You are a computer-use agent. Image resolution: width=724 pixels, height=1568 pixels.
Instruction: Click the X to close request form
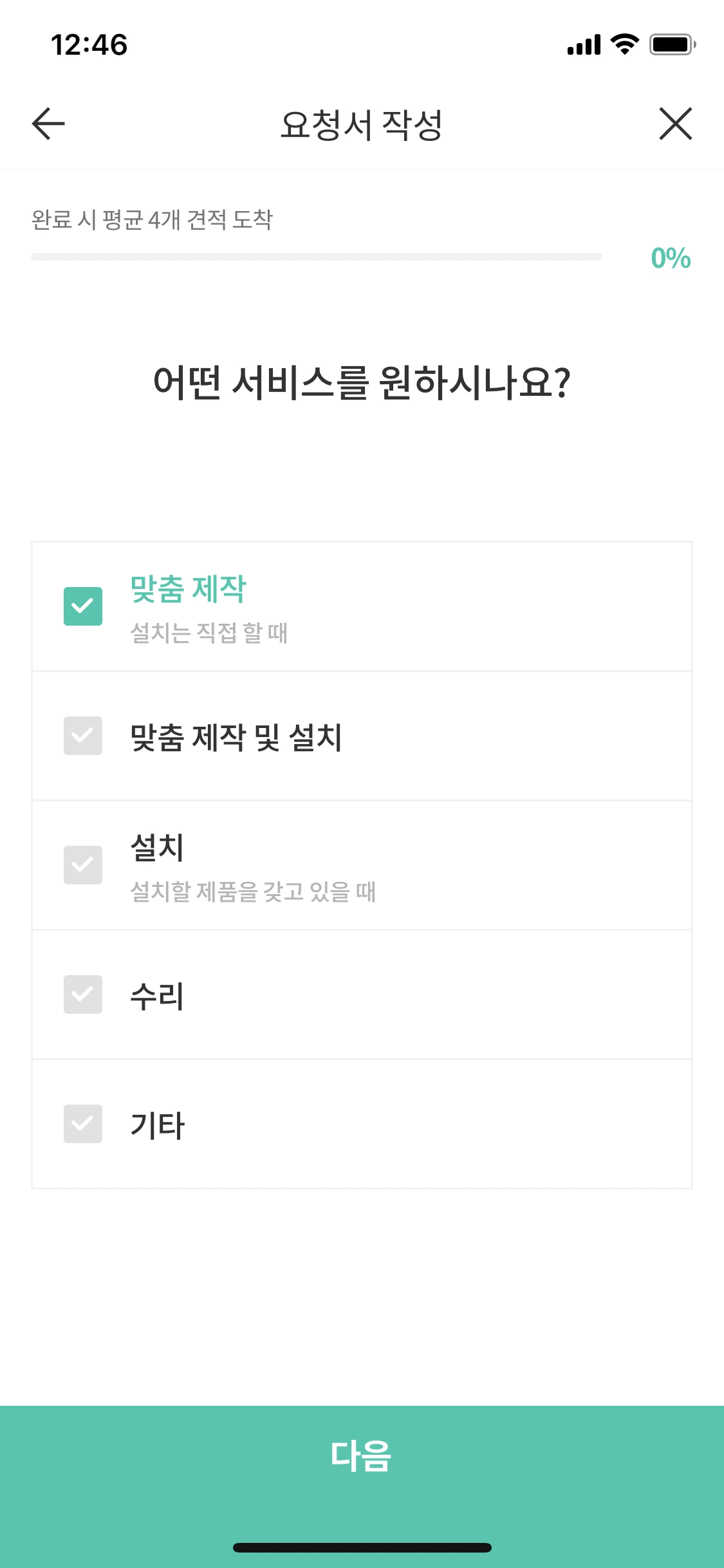676,124
